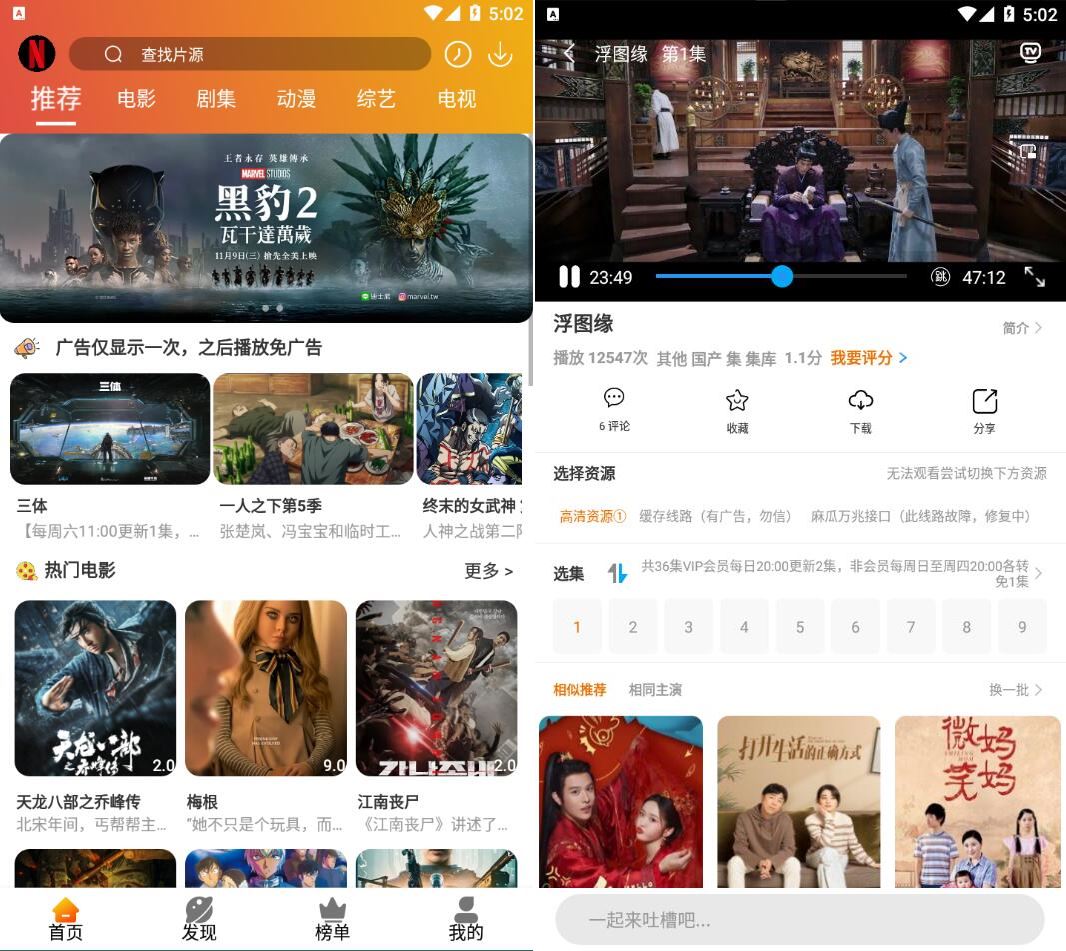The width and height of the screenshot is (1066, 951).
Task: Add 浮图缘 to 收藏 favorites
Action: (x=737, y=410)
